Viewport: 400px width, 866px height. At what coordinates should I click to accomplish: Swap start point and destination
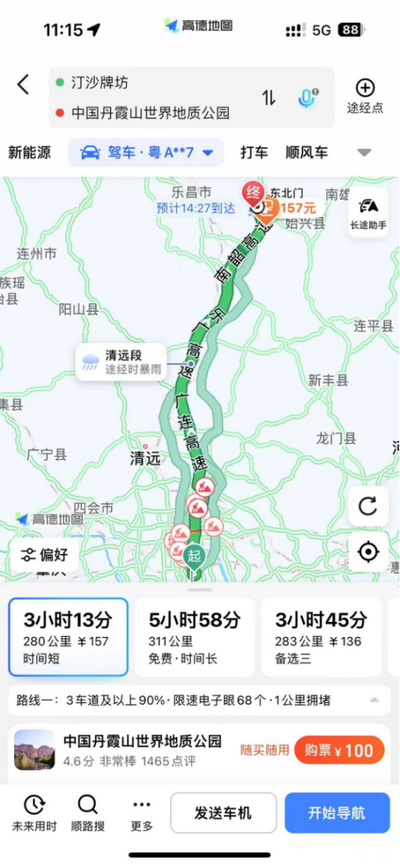pyautogui.click(x=269, y=98)
